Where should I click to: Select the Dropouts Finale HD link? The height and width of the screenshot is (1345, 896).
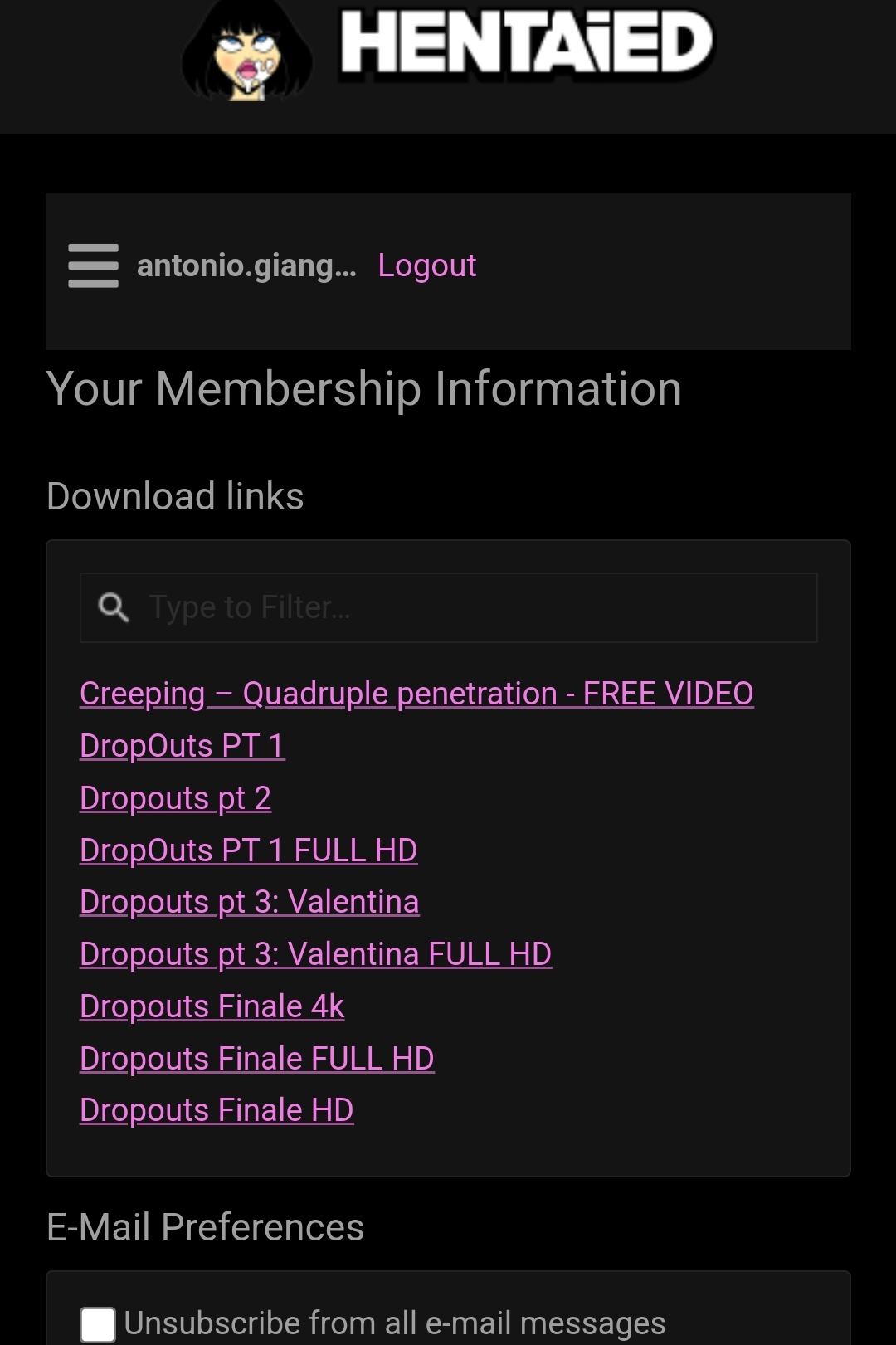[217, 1110]
